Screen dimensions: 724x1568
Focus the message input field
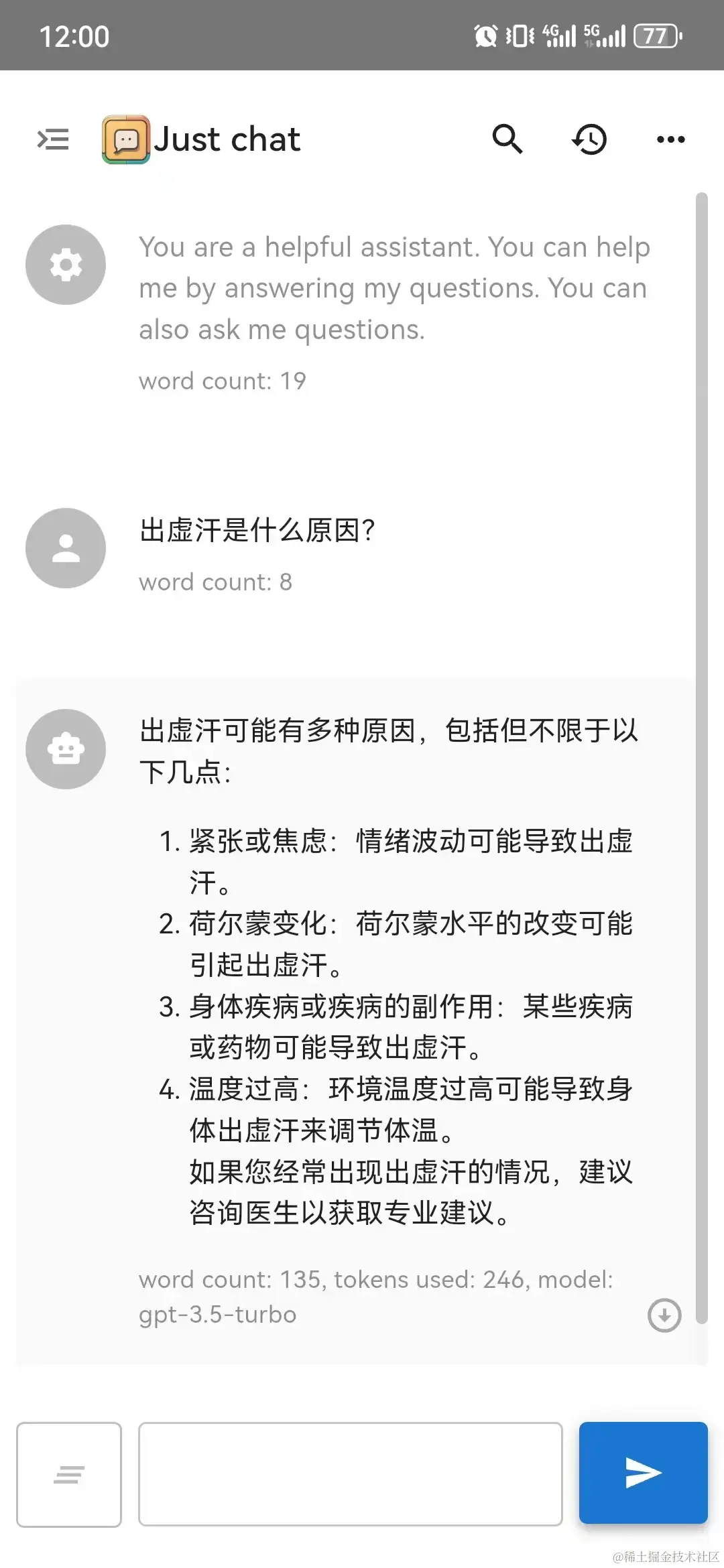click(x=350, y=1474)
